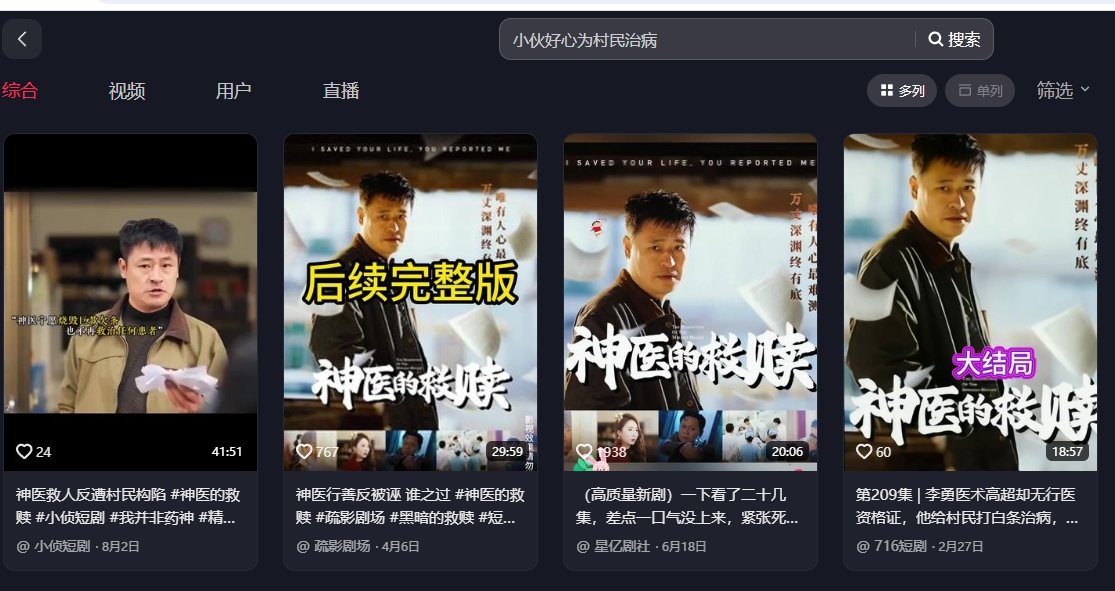Visit uploader 小侦短剧 profile

(x=62, y=547)
